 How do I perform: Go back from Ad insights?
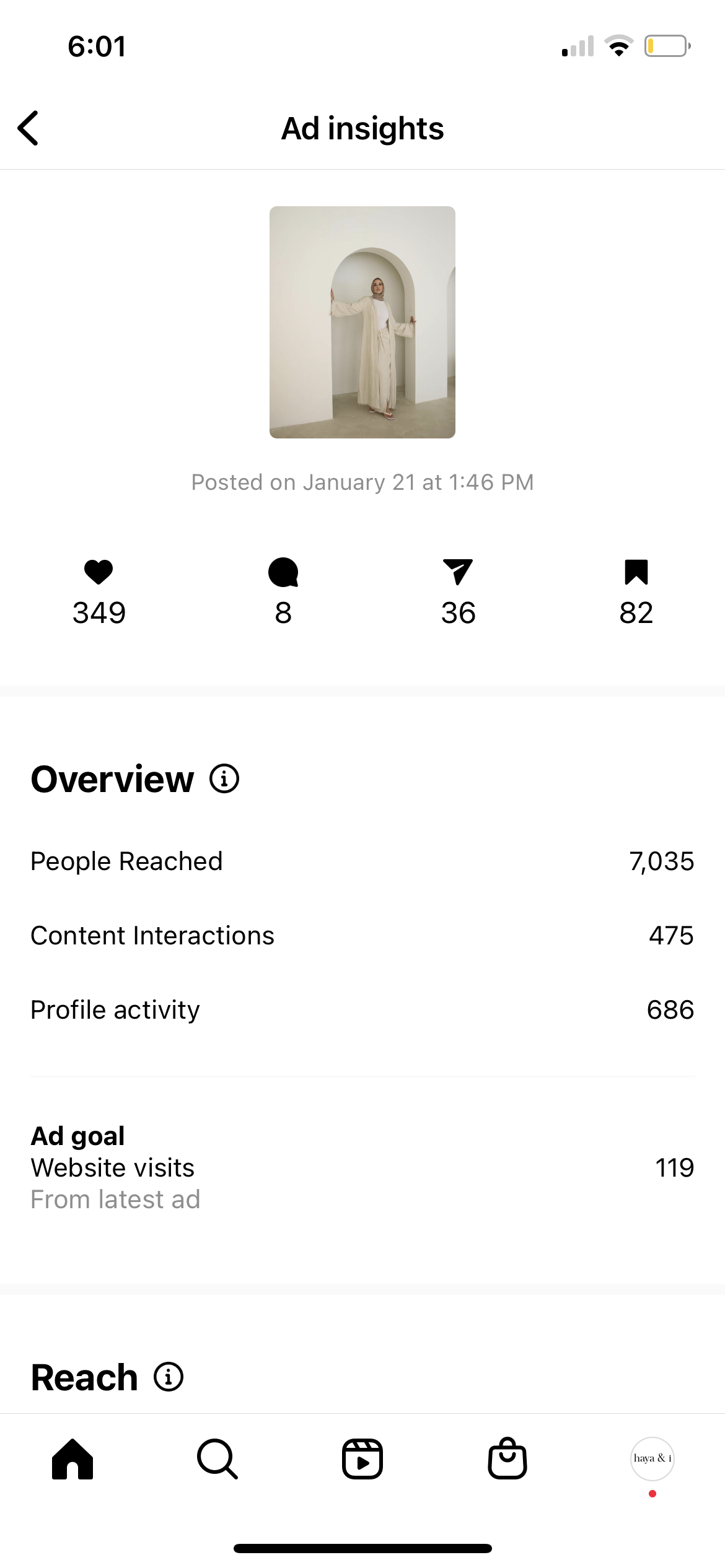(29, 128)
